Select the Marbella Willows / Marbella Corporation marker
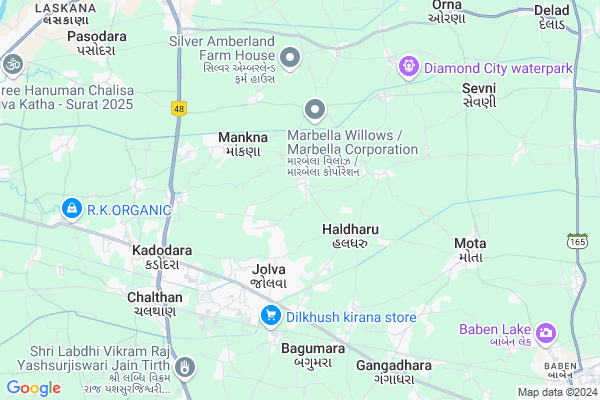 click(315, 109)
